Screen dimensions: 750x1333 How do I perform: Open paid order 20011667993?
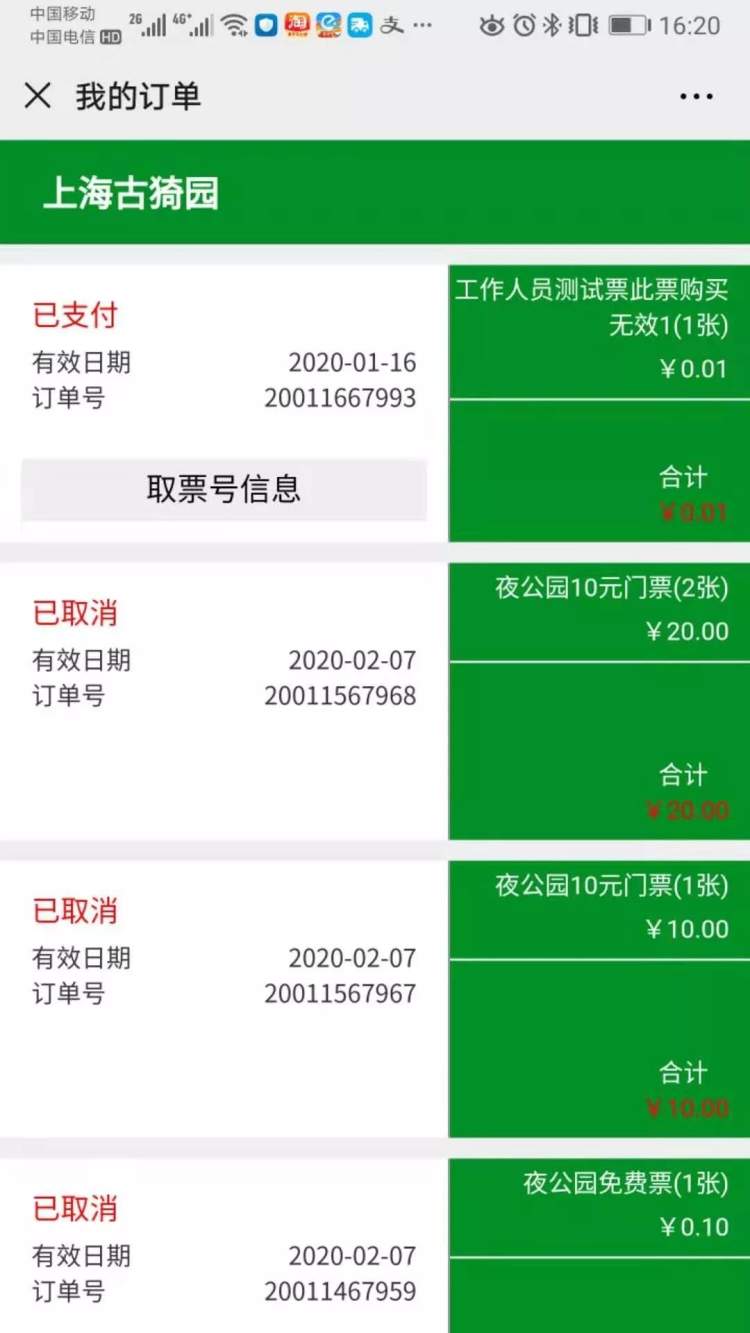pos(375,404)
